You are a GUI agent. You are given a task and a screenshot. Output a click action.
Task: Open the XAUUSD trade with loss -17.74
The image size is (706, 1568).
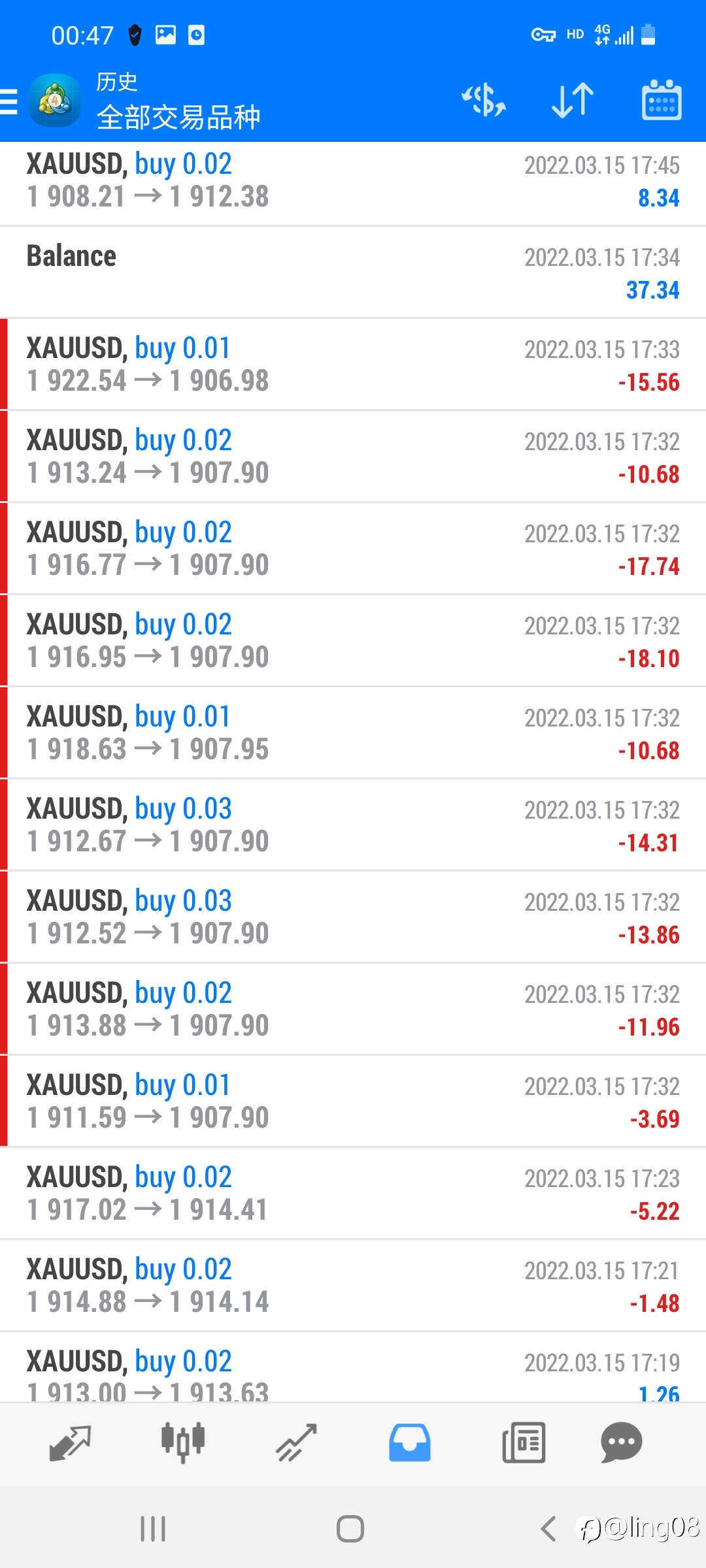point(353,549)
